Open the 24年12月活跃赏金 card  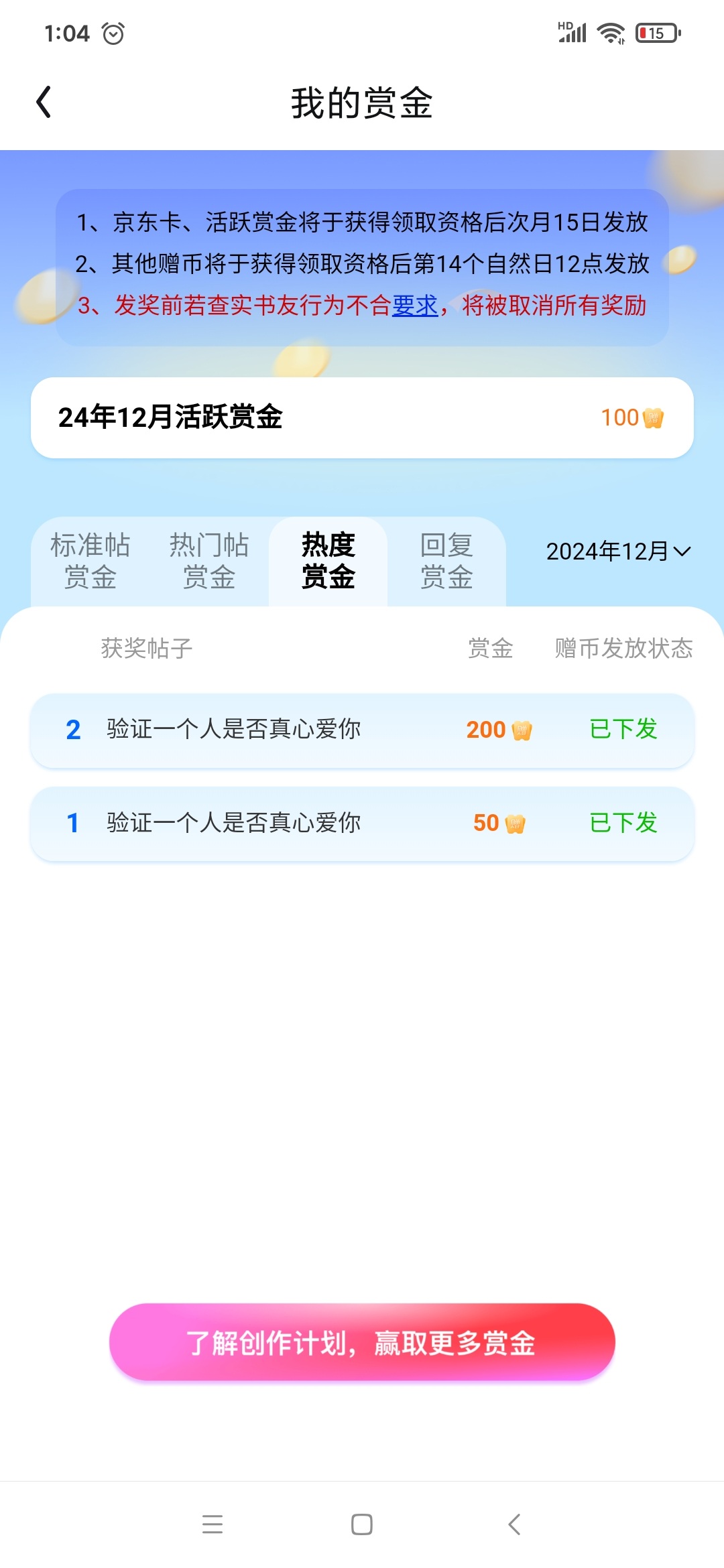click(x=362, y=417)
